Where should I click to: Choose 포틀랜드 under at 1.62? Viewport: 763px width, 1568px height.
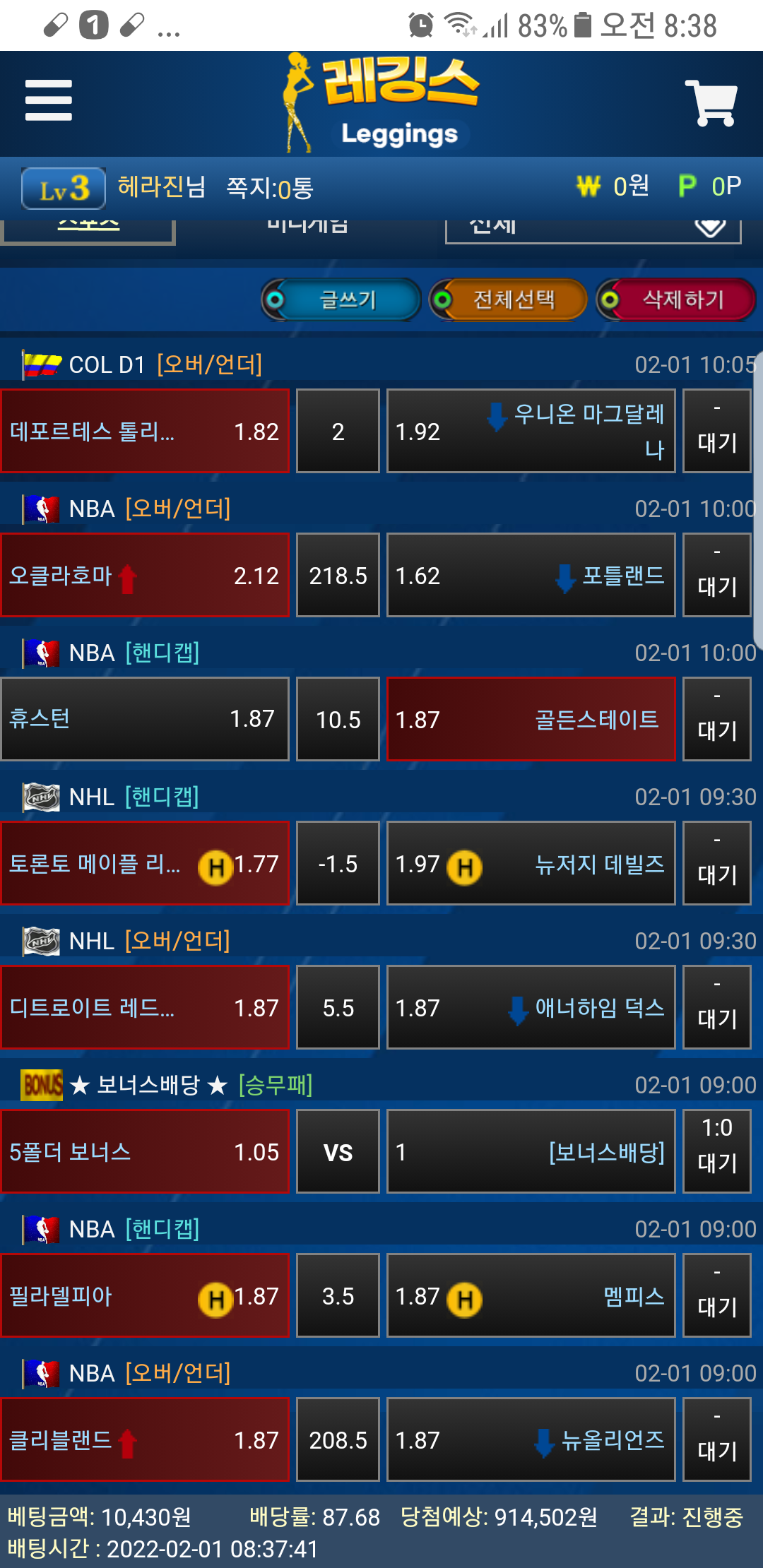tap(531, 575)
